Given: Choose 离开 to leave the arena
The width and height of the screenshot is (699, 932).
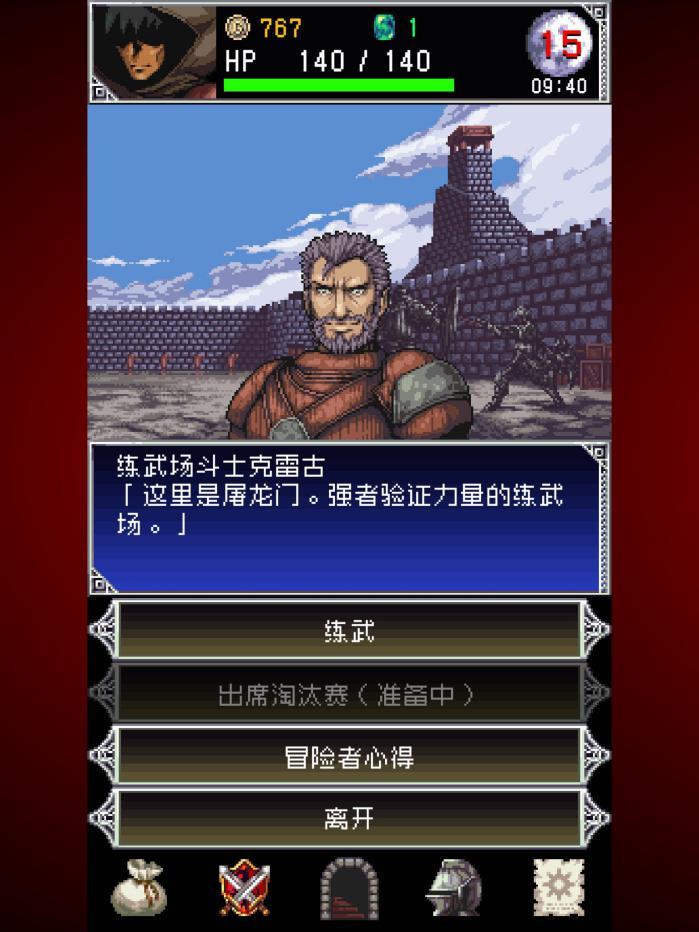Looking at the screenshot, I should (x=349, y=819).
